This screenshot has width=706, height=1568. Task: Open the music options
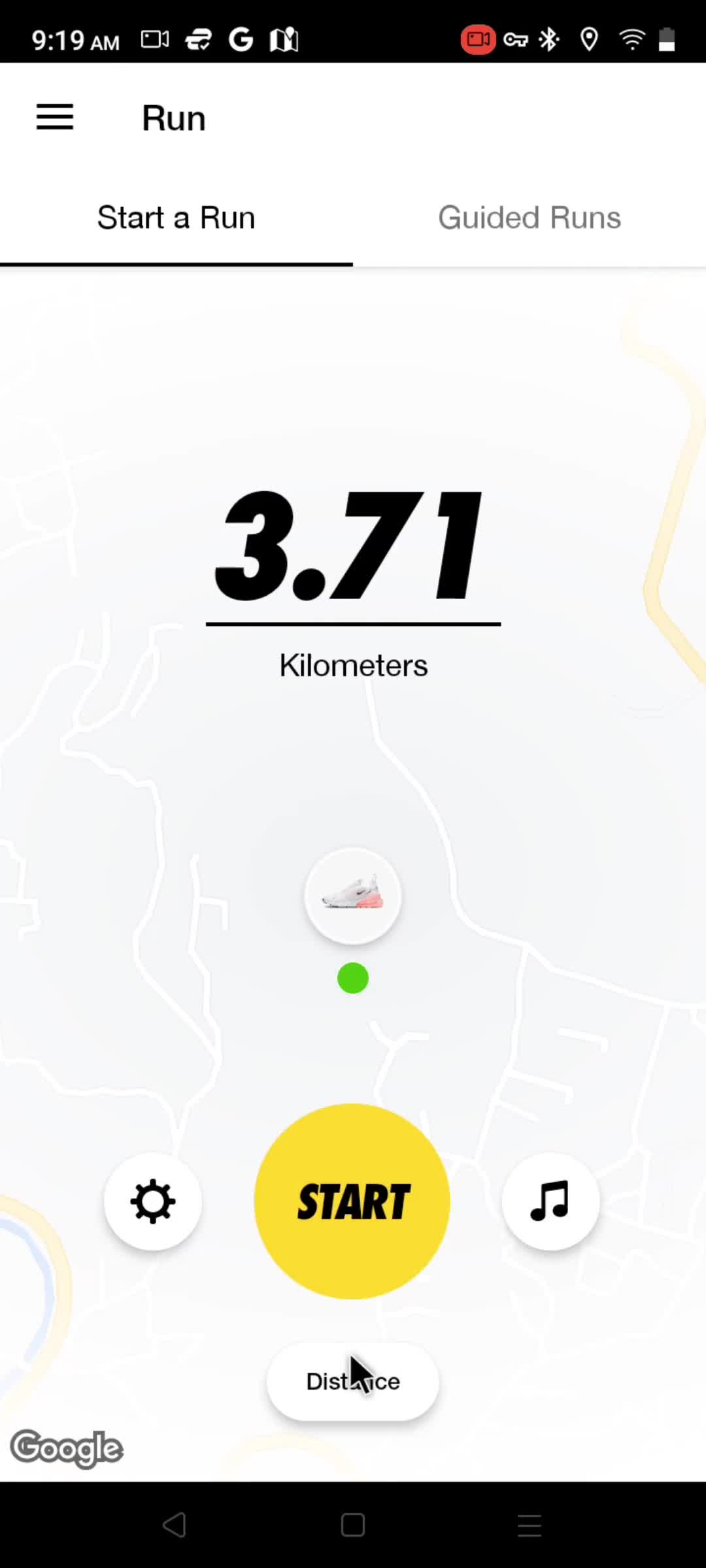pos(550,1201)
